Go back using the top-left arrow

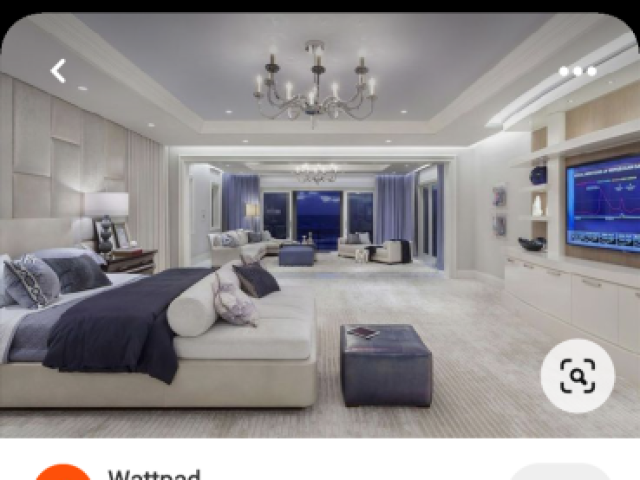point(58,71)
